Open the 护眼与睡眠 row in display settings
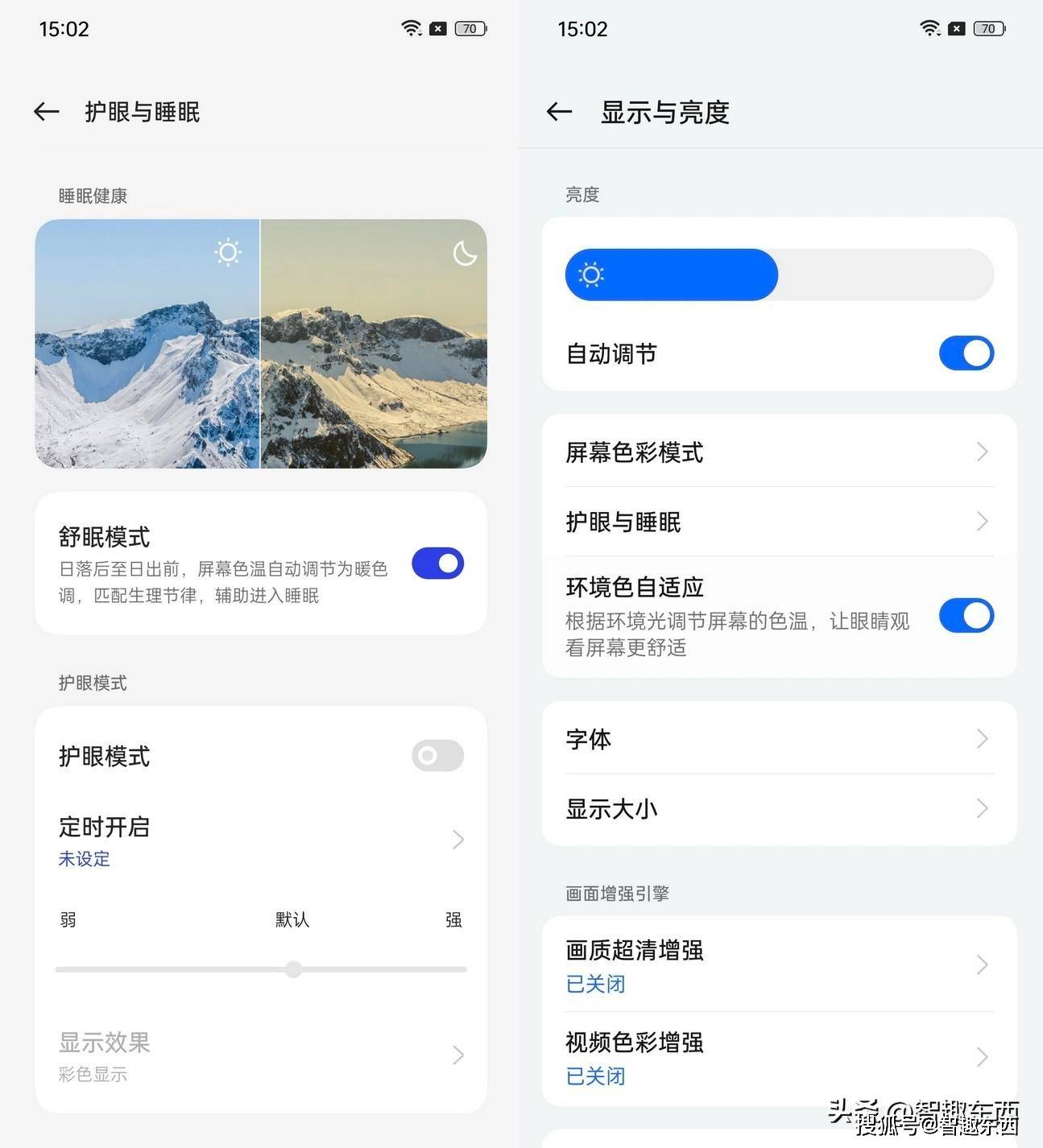 779,522
